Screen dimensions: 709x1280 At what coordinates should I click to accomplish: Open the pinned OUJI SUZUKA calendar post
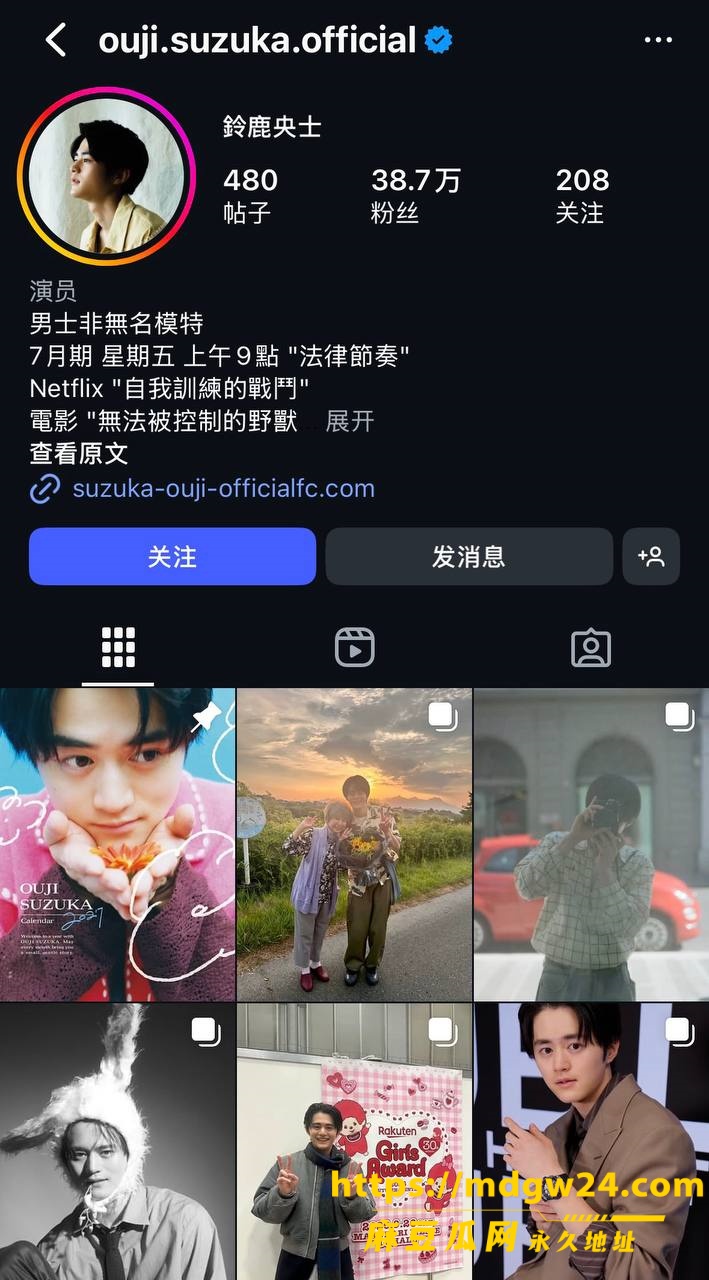tap(117, 845)
